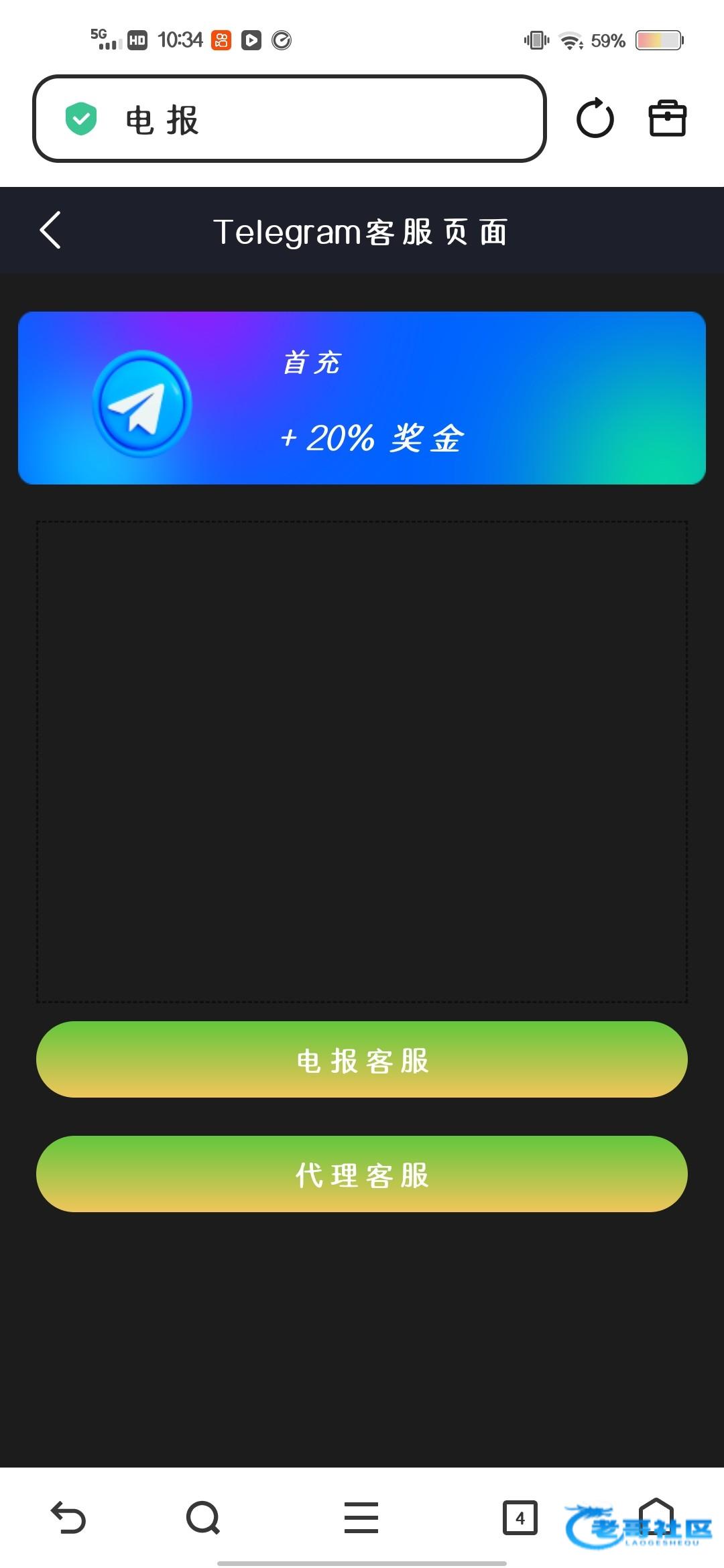
Task: Open the browser toolbox icon
Action: pyautogui.click(x=667, y=119)
